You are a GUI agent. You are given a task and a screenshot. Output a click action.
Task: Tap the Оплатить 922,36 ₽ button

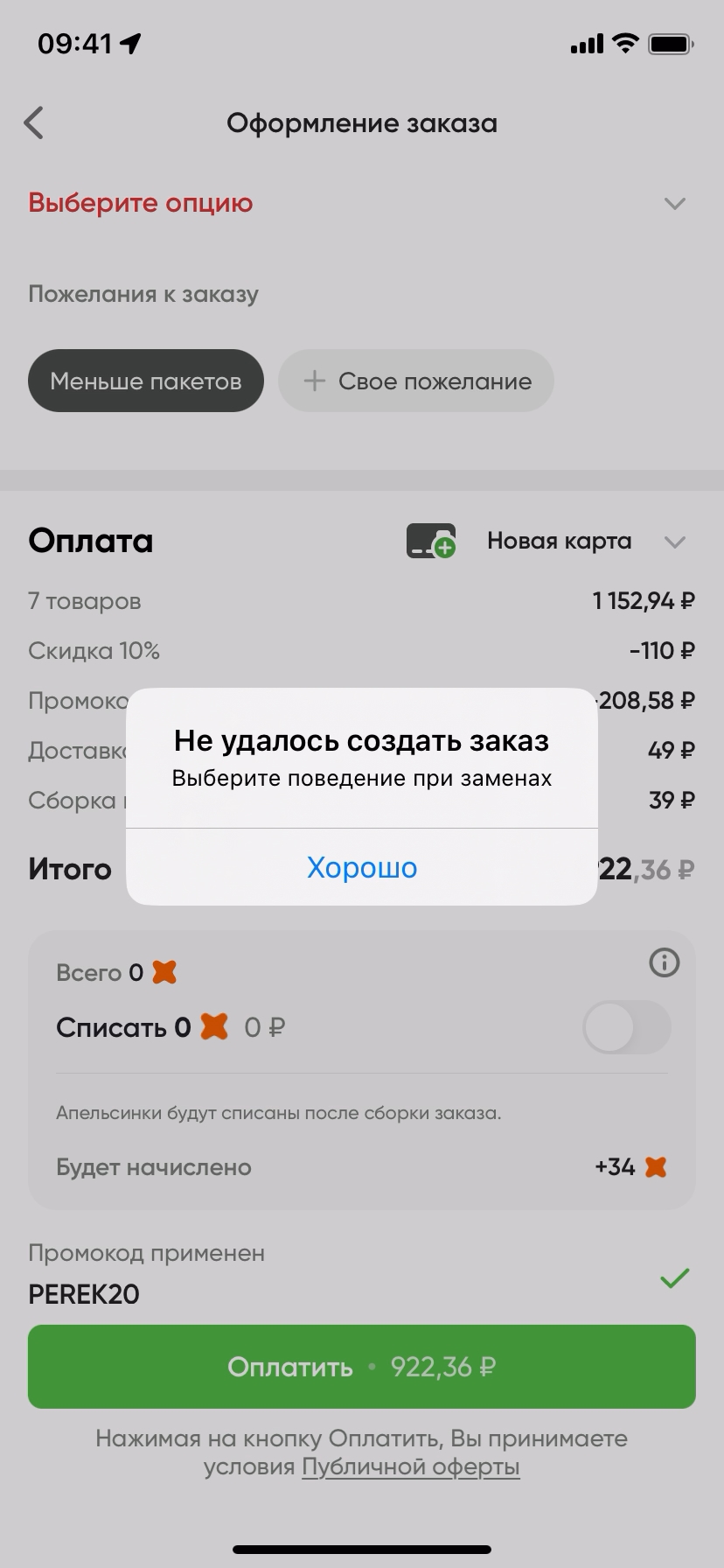click(362, 1367)
